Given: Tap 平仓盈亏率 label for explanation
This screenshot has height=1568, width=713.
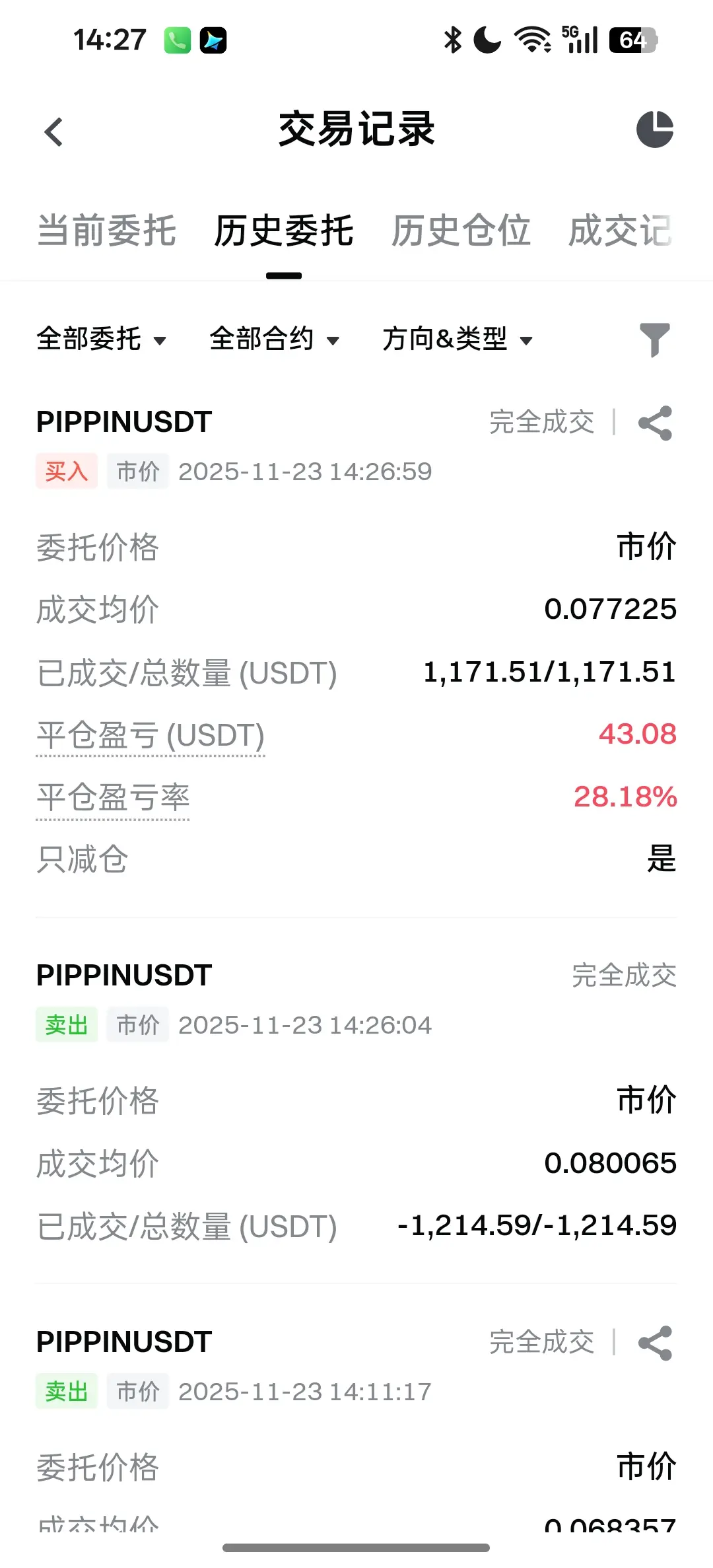Looking at the screenshot, I should coord(113,798).
